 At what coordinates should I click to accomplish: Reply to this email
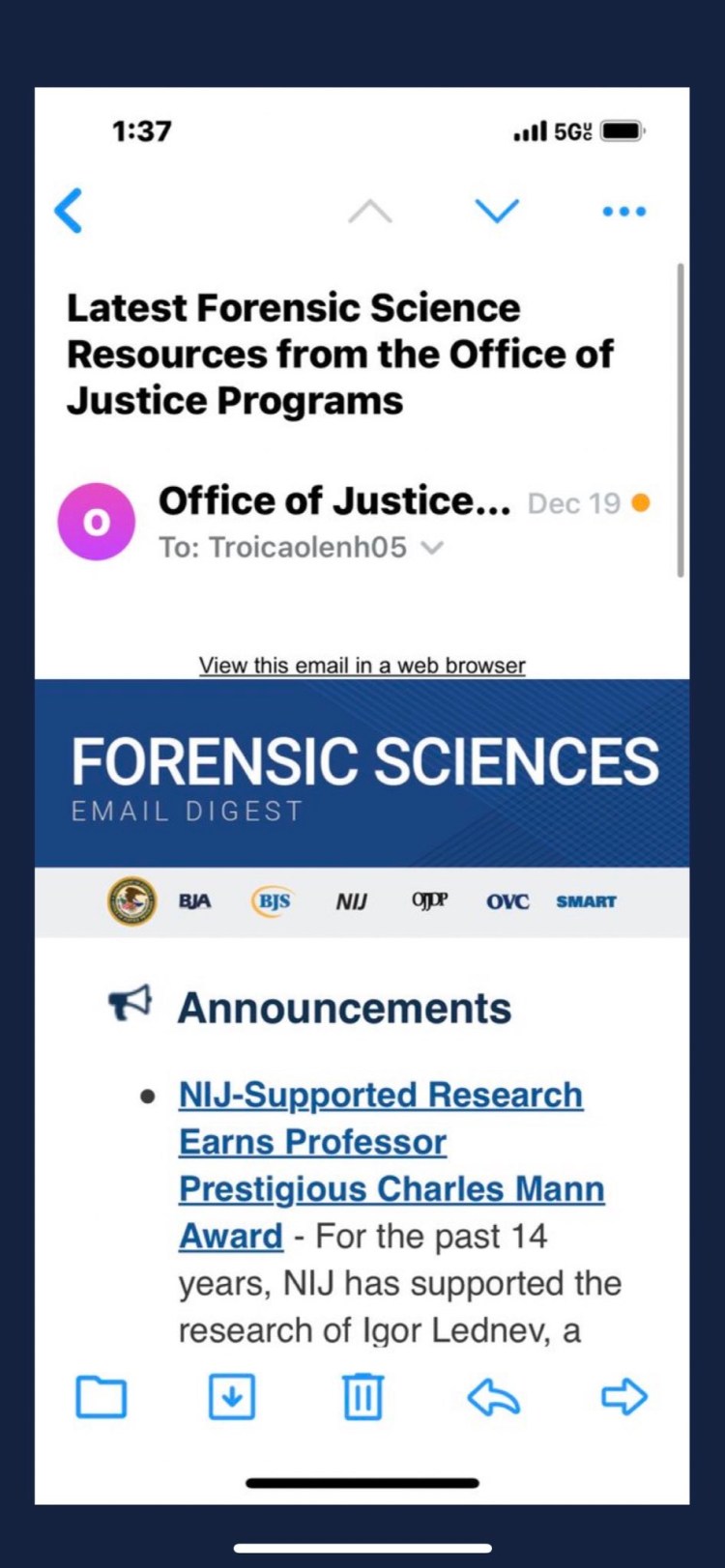coord(493,1397)
